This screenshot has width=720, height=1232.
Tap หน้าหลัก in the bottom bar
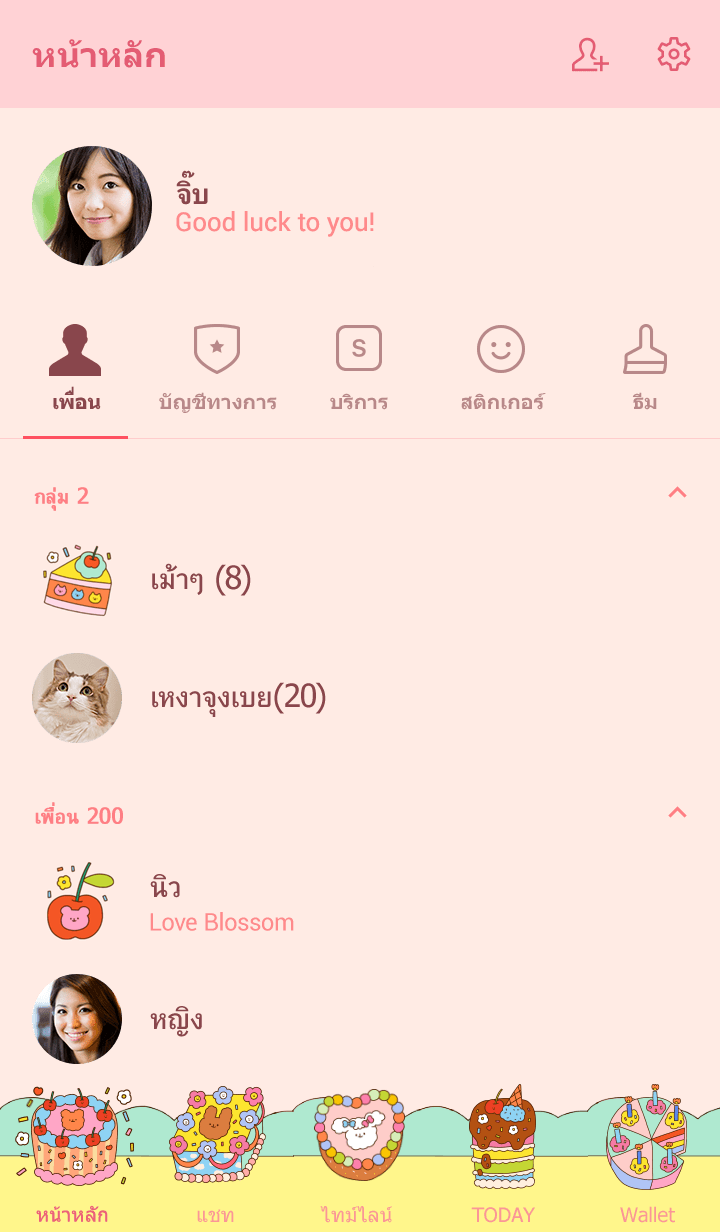tap(72, 1160)
